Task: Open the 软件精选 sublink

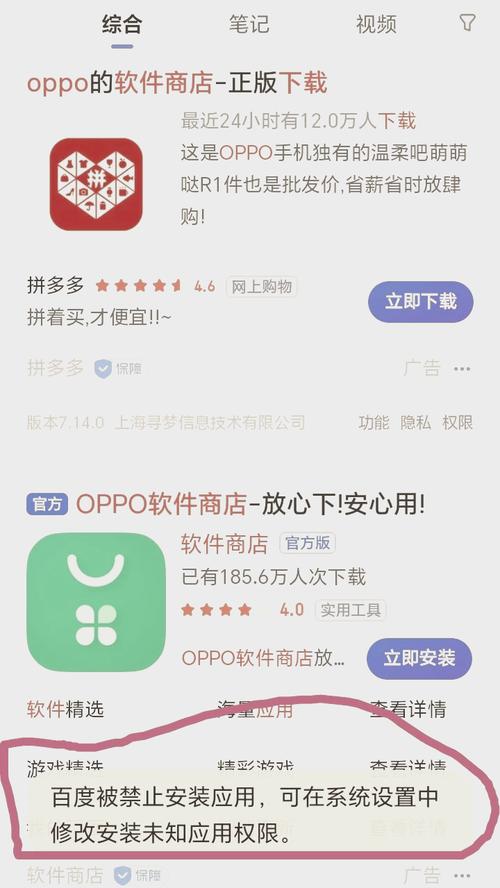Action: point(65,709)
